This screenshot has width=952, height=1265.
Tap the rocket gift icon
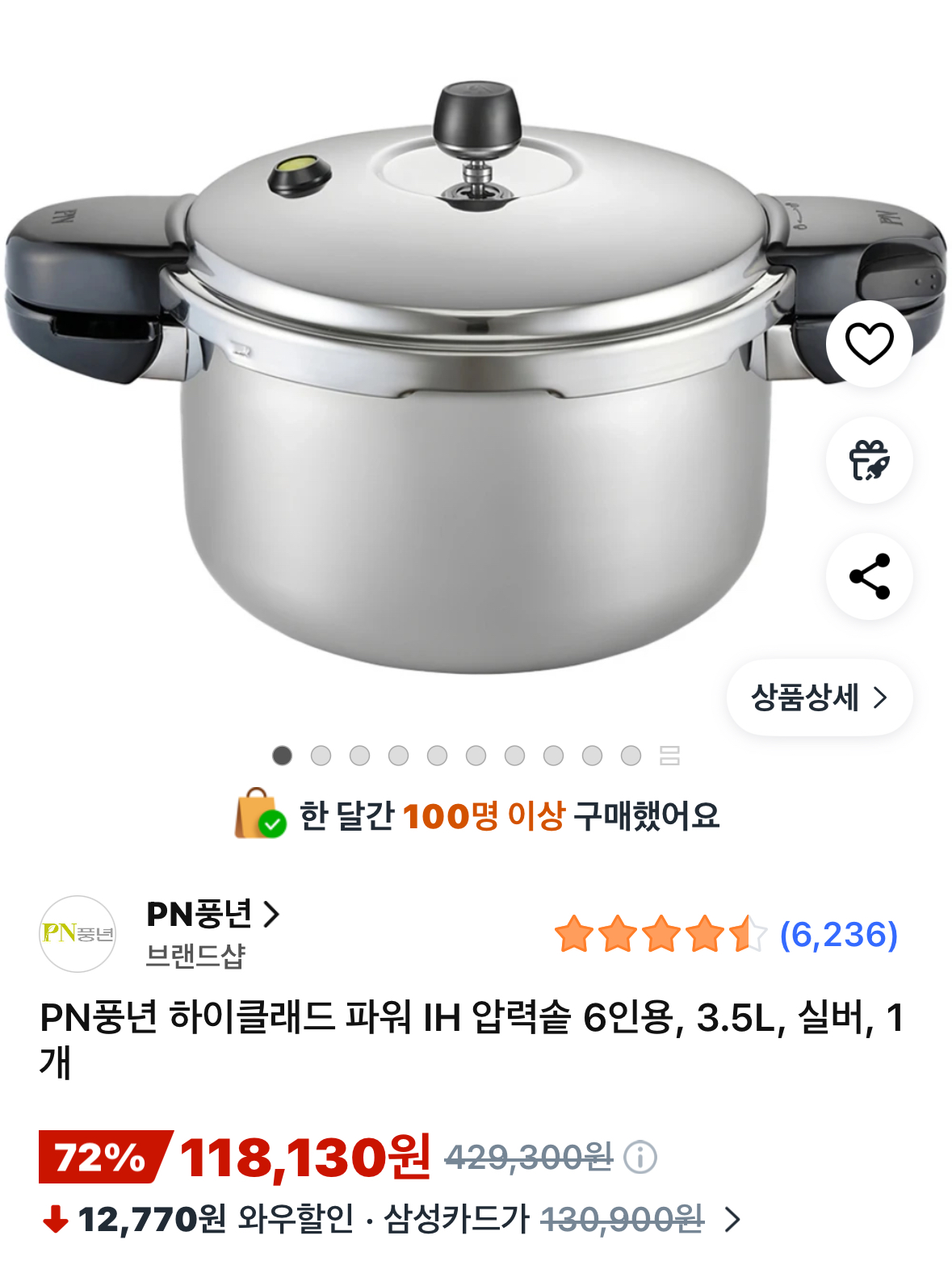point(869,460)
